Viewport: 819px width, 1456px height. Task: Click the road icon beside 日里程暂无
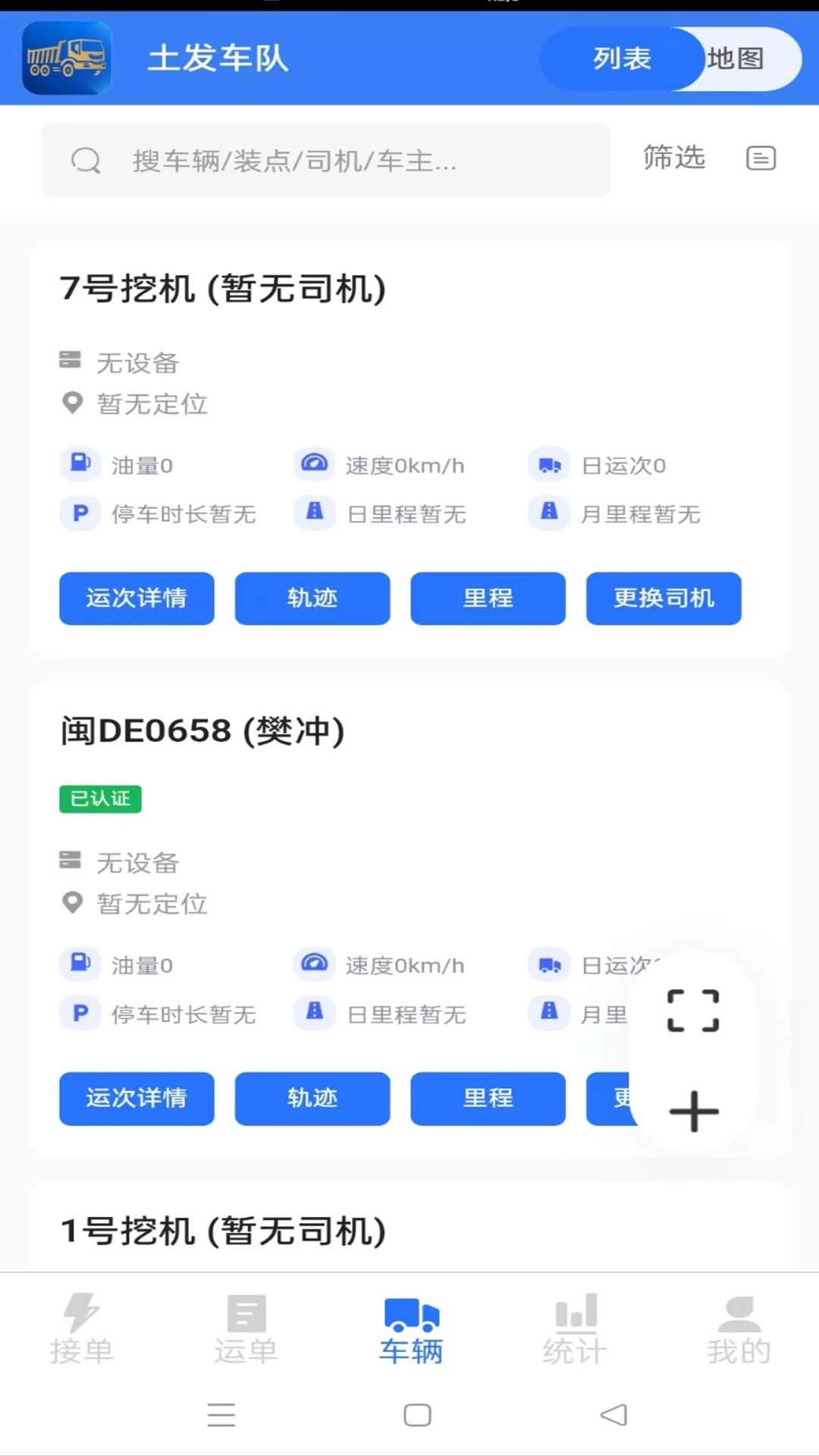[315, 513]
